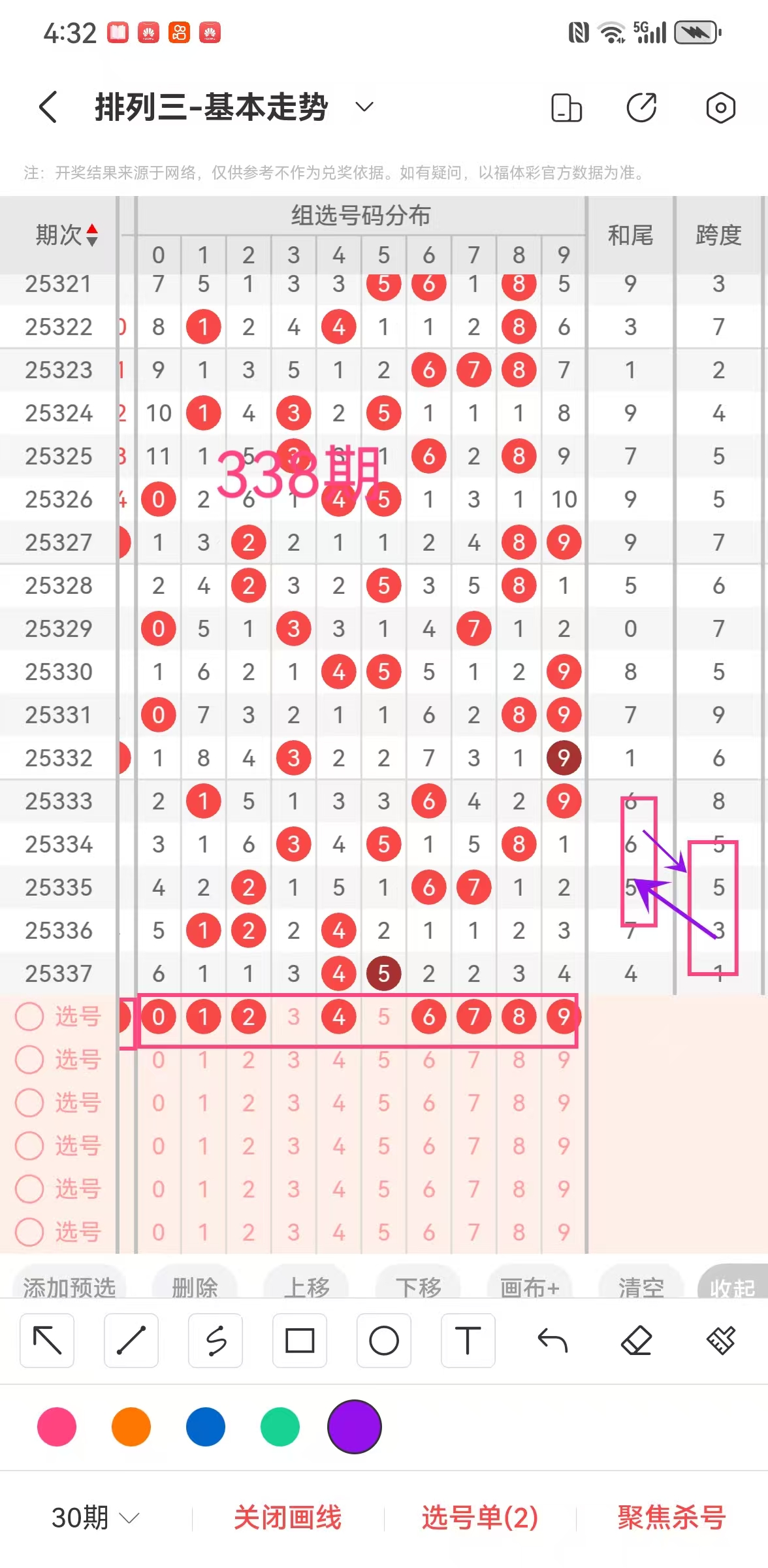768x1568 pixels.
Task: Open the share icon in the header
Action: [x=642, y=108]
